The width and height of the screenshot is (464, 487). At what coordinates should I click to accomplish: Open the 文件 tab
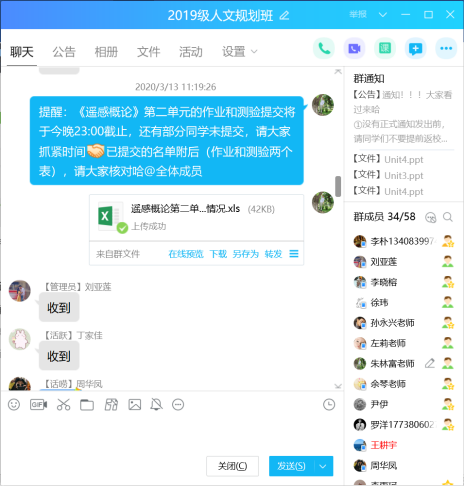(x=148, y=52)
